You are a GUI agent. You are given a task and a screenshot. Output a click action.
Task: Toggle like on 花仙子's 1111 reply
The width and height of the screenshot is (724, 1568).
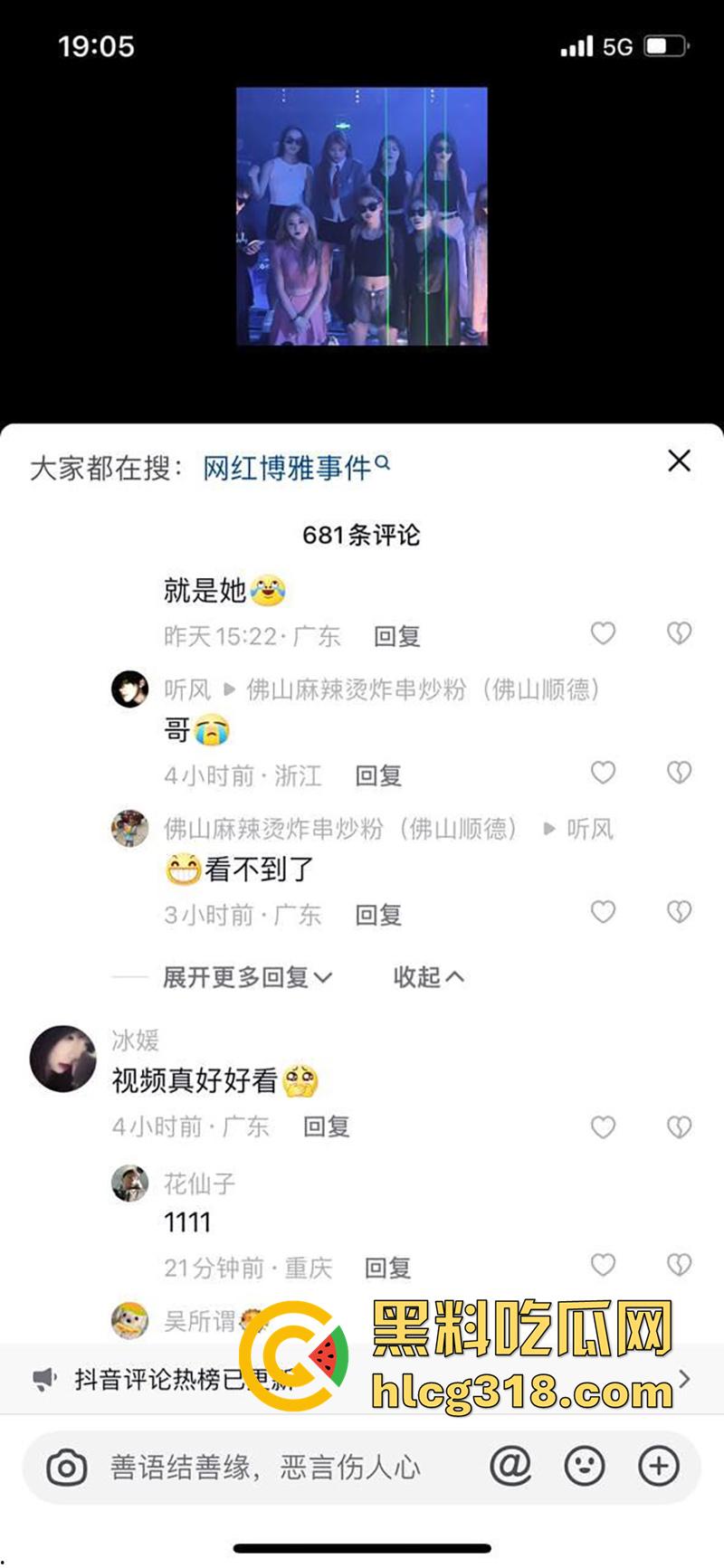pyautogui.click(x=604, y=1259)
